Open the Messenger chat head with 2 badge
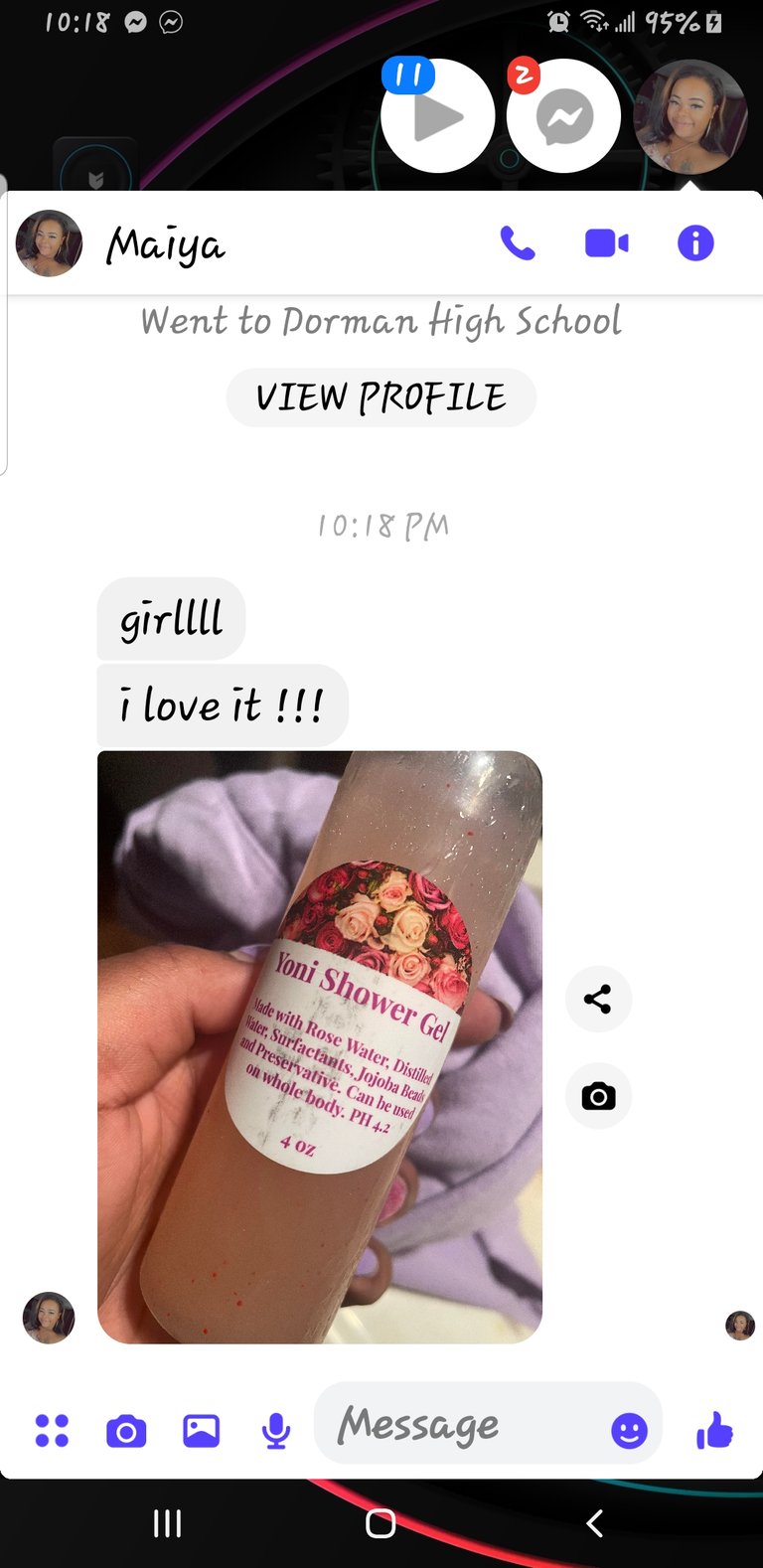The image size is (763, 1568). coord(563,117)
